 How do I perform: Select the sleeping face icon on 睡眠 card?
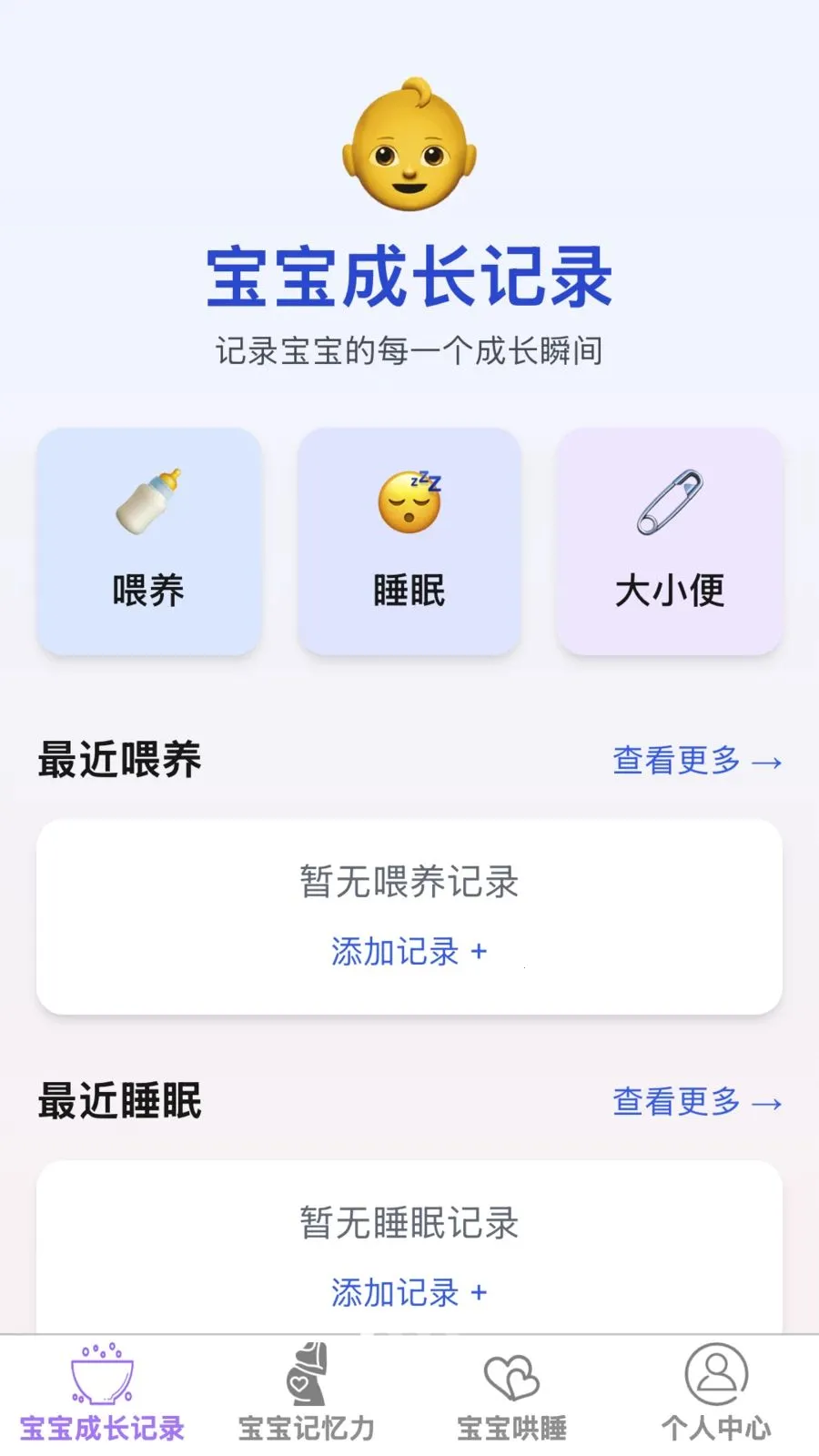click(x=409, y=500)
